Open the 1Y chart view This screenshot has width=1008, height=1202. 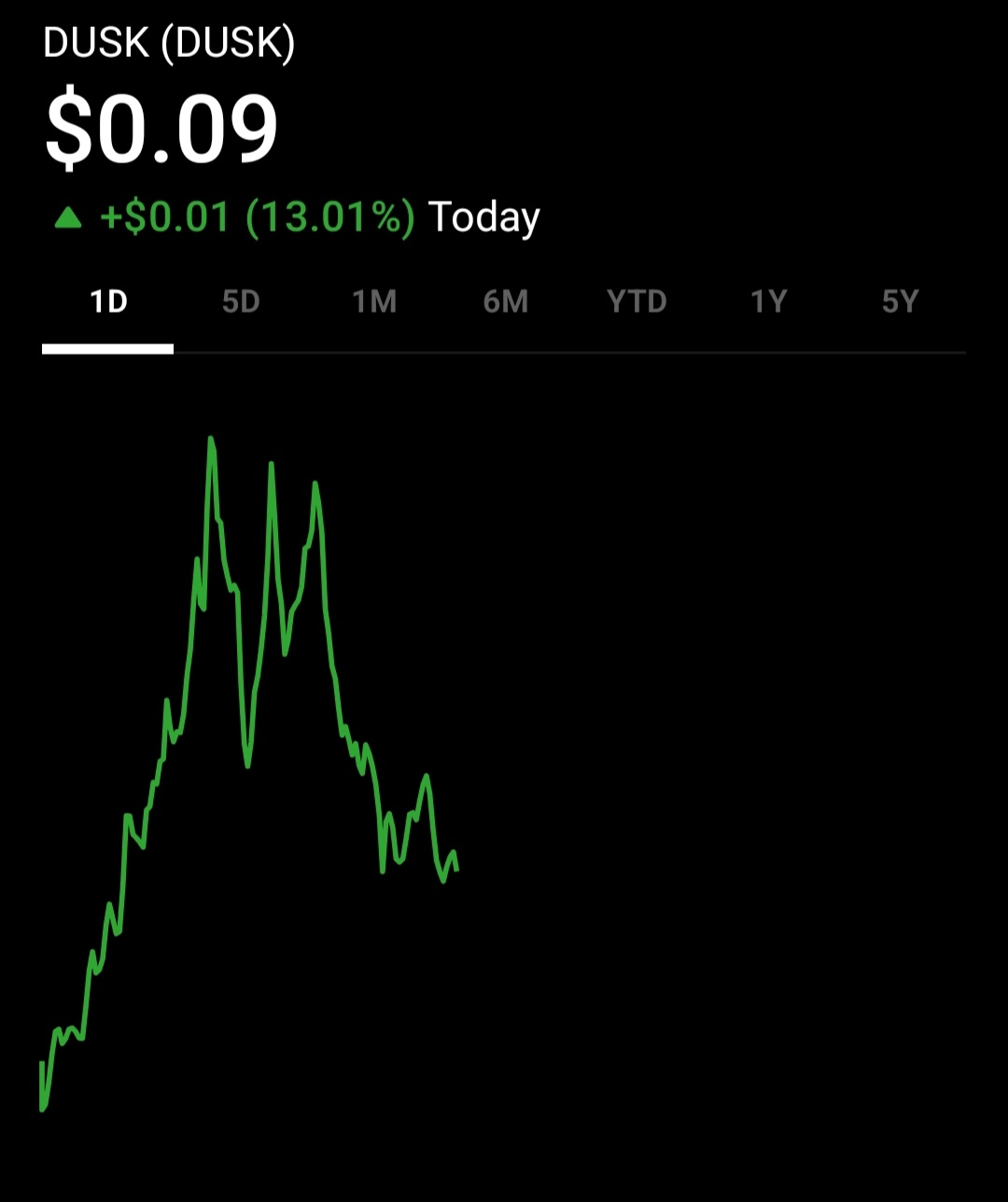769,302
